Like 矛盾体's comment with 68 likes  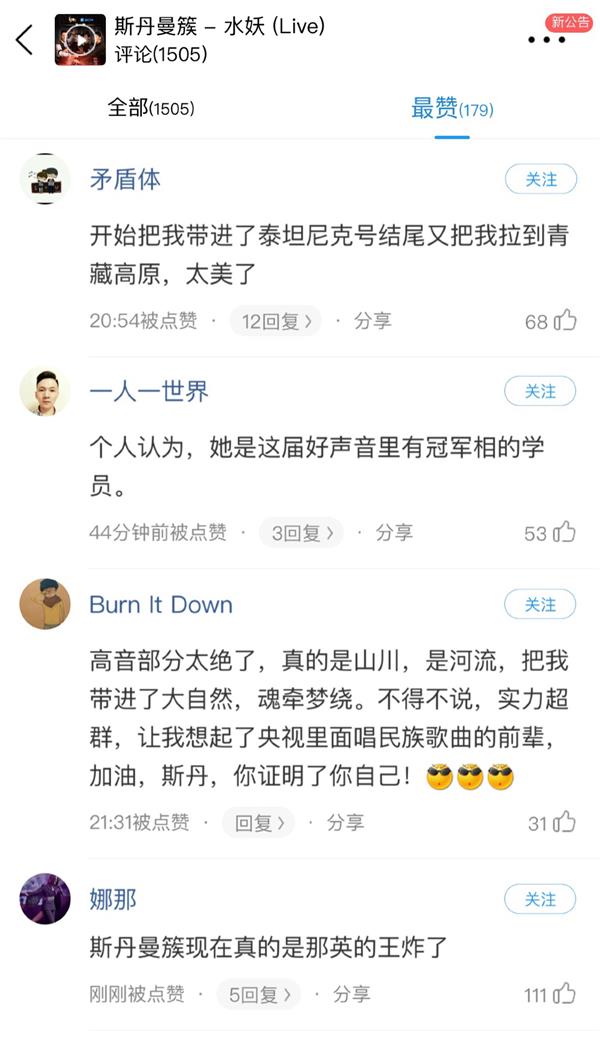tap(565, 321)
